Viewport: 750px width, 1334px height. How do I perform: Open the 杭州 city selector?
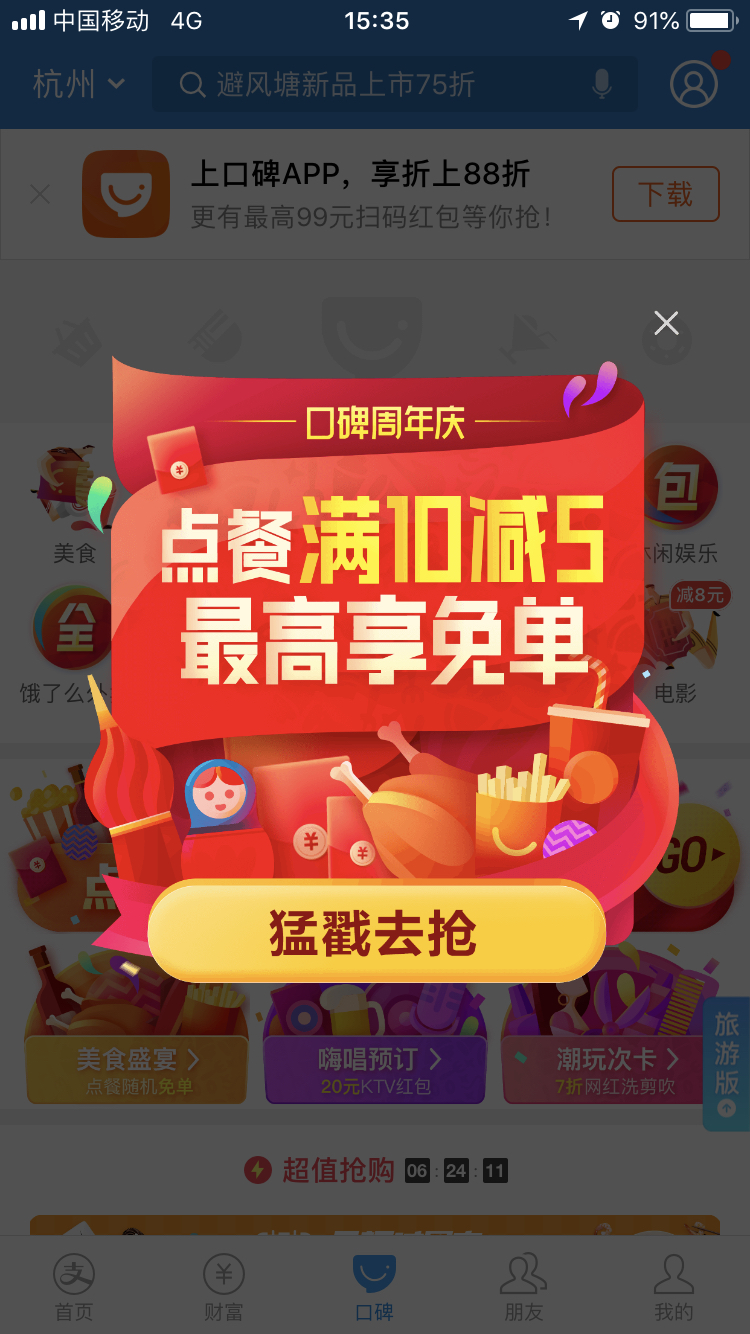click(79, 84)
